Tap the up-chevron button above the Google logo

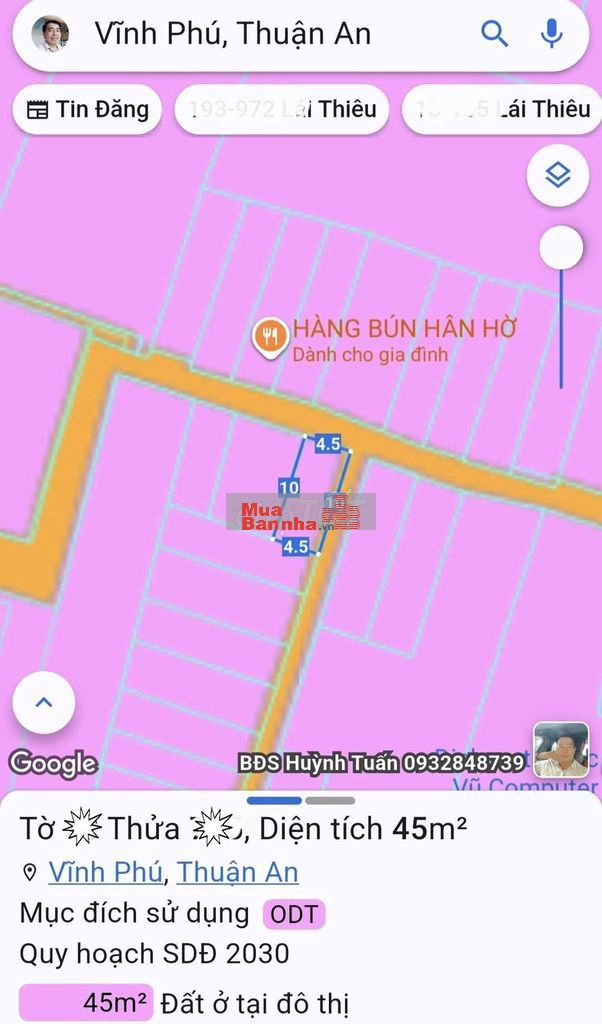pyautogui.click(x=44, y=702)
